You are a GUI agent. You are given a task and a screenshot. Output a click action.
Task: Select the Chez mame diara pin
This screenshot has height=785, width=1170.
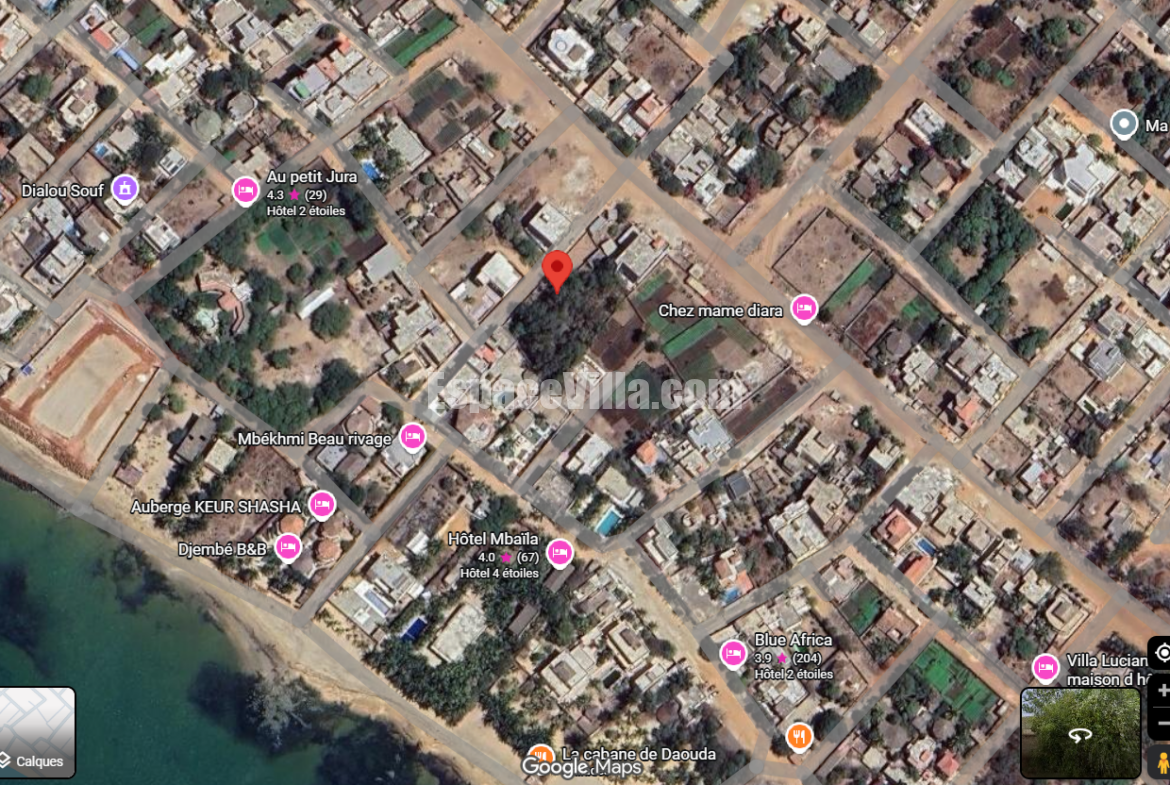point(803,308)
